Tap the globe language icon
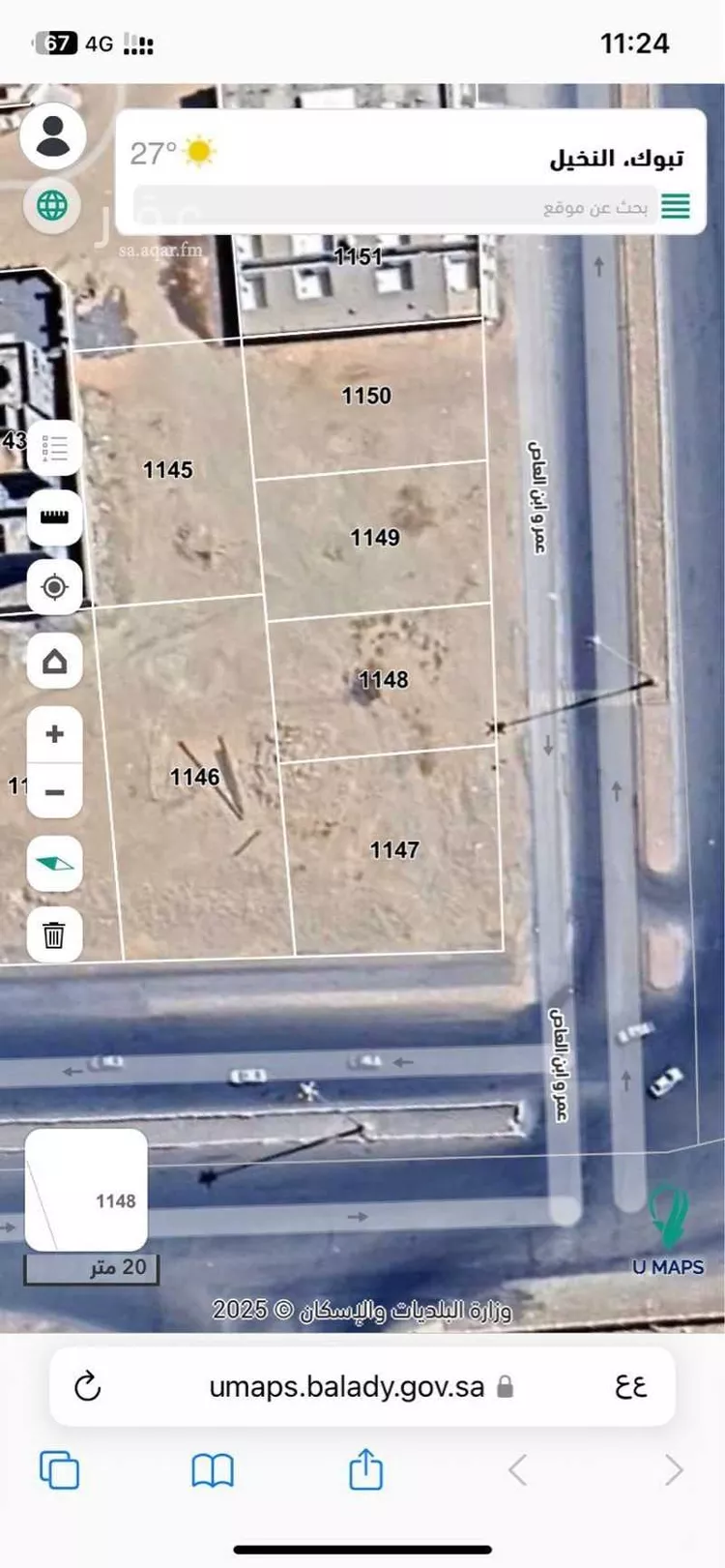 (x=53, y=205)
